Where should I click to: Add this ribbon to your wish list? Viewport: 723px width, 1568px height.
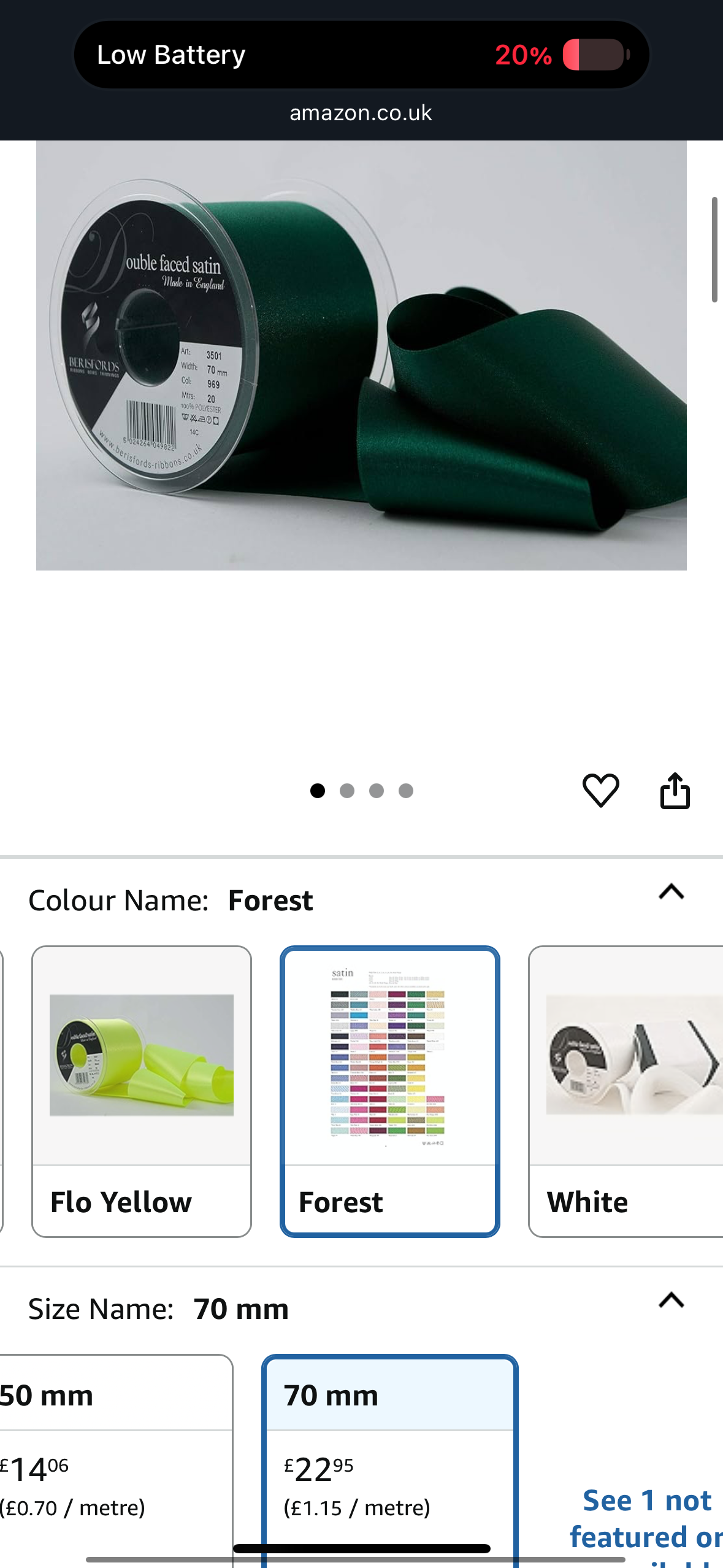[600, 790]
